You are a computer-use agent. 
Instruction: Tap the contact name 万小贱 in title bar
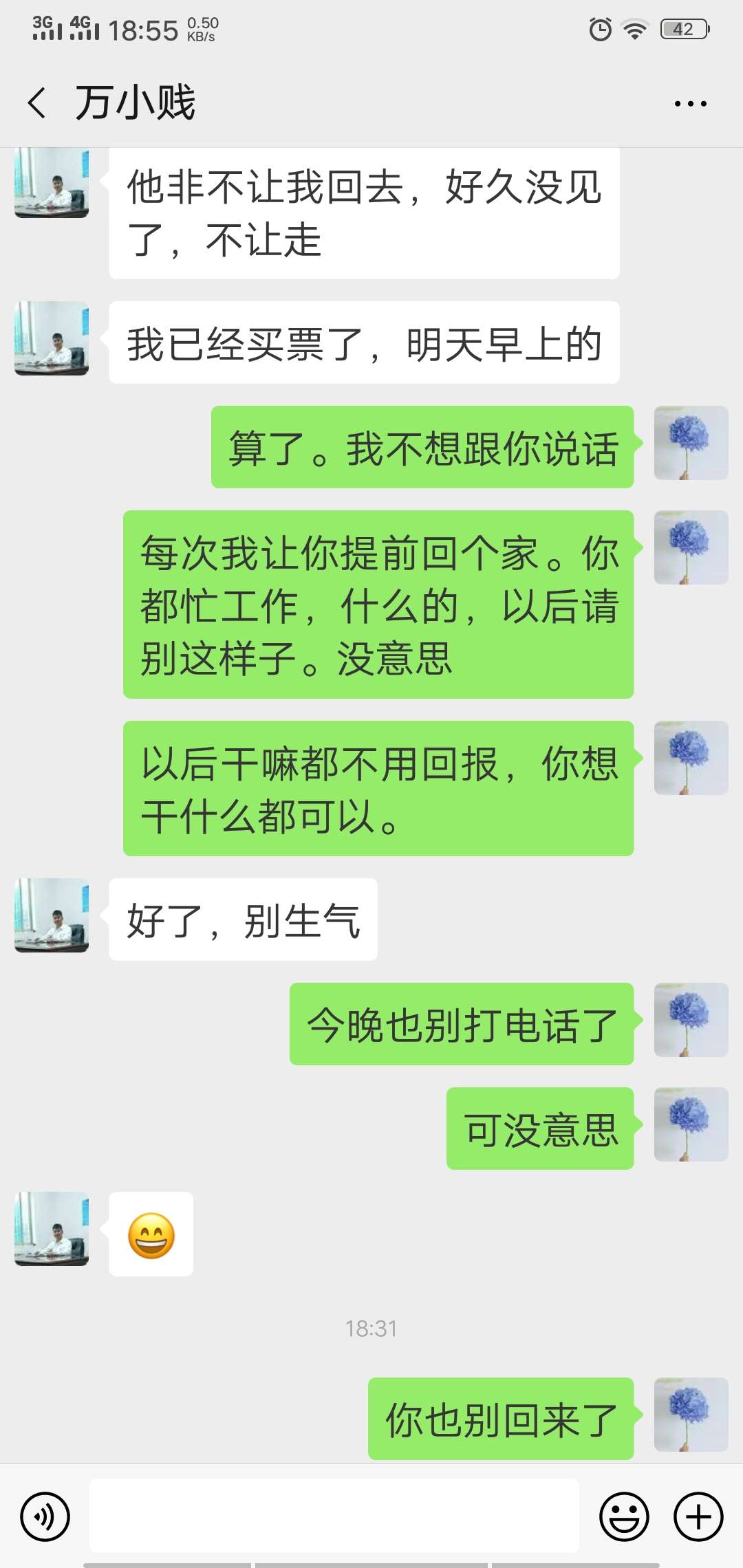point(135,101)
